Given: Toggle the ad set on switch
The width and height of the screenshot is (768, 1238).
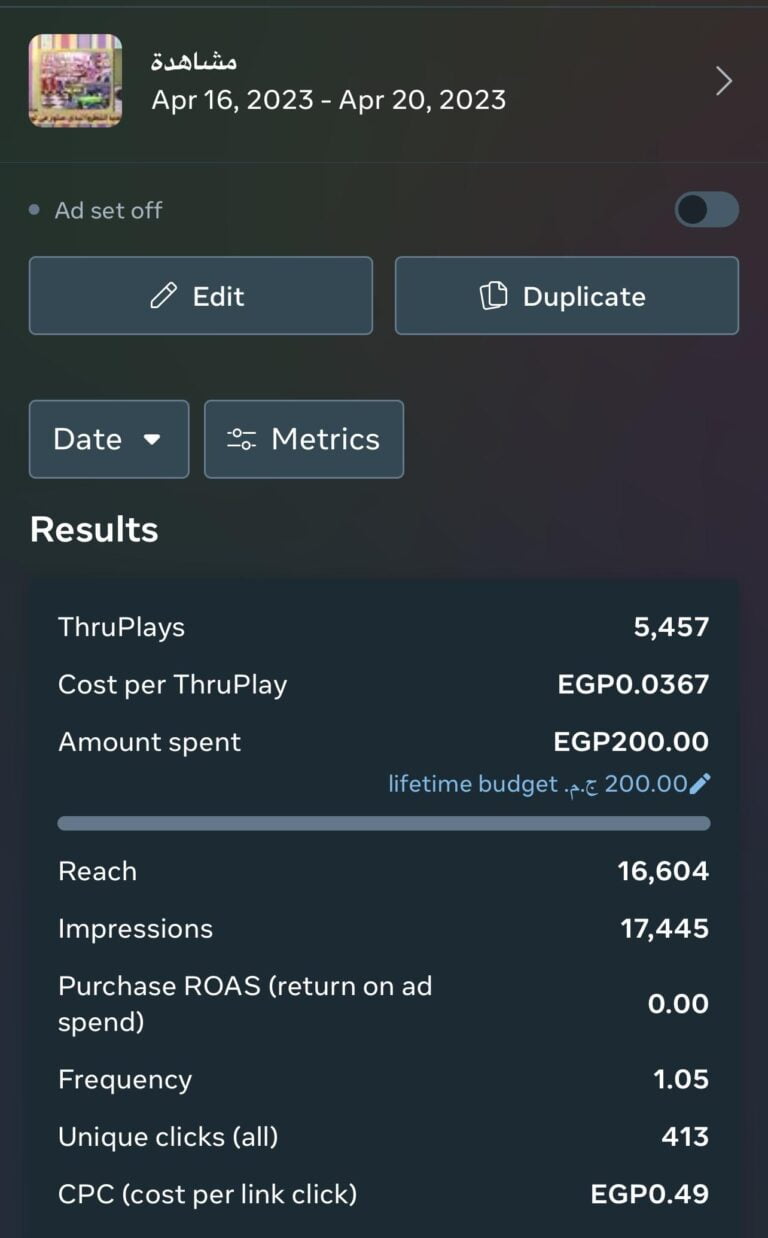Looking at the screenshot, I should pyautogui.click(x=706, y=210).
